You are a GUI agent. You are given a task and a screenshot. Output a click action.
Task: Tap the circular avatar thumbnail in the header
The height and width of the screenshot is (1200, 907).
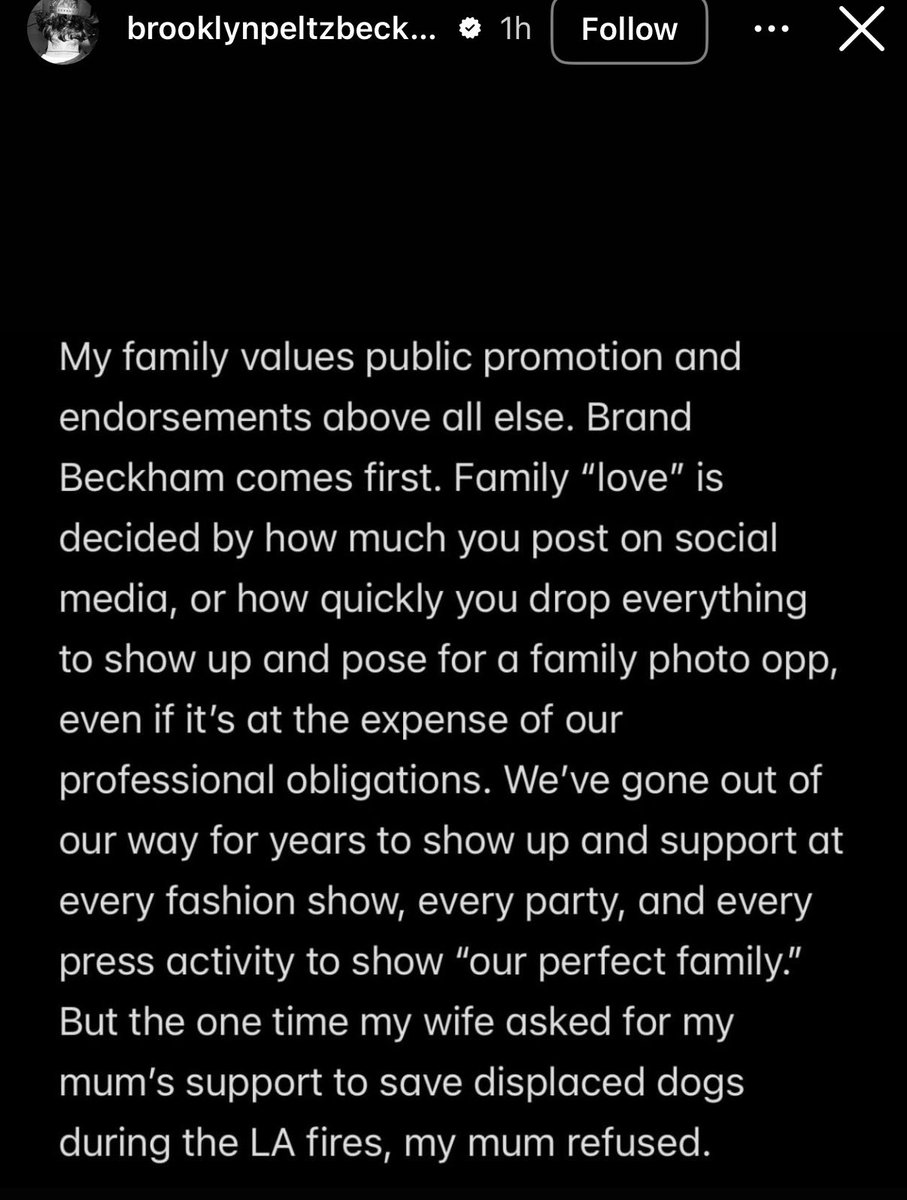tap(60, 29)
